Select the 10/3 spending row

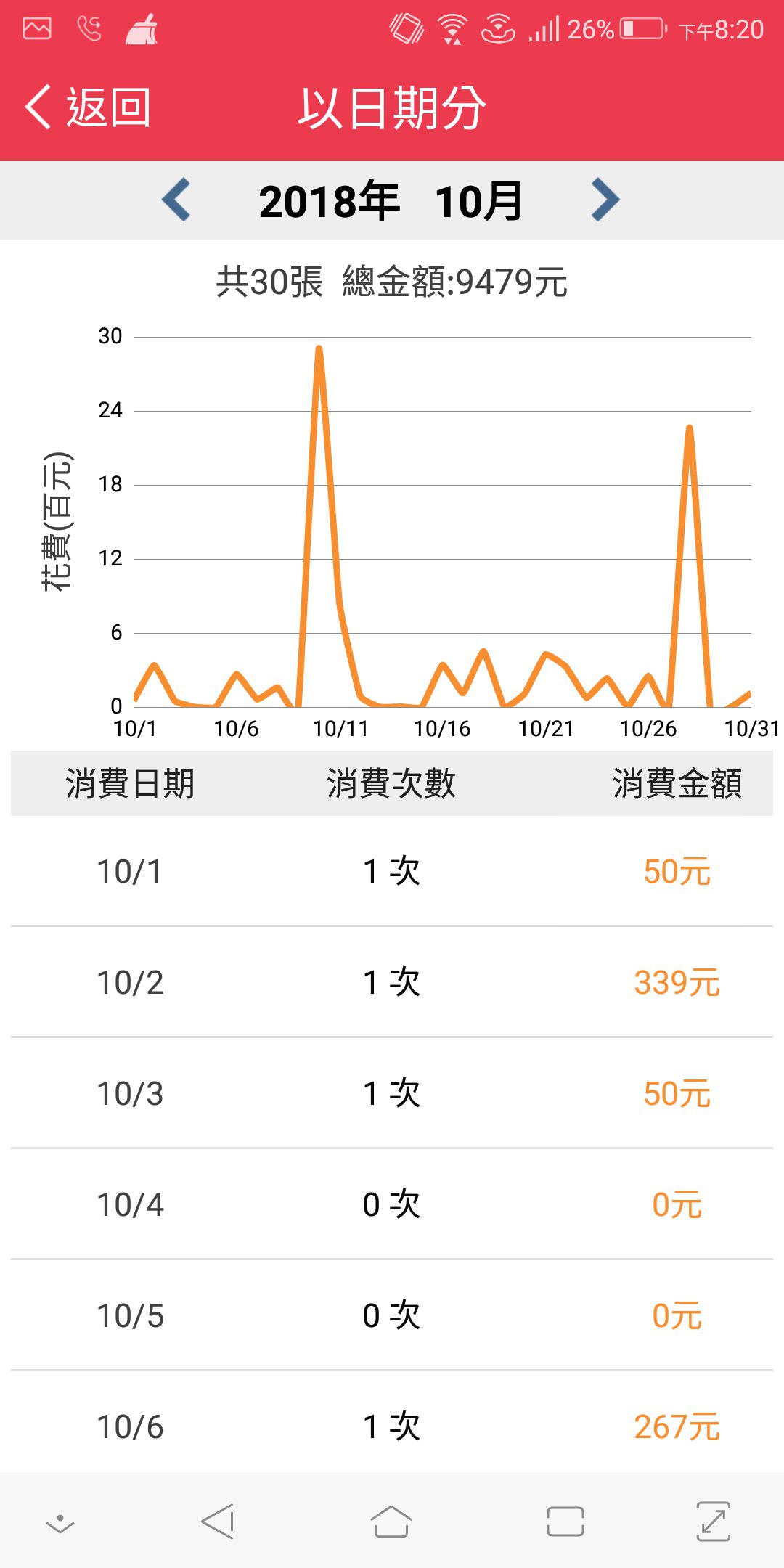392,1093
